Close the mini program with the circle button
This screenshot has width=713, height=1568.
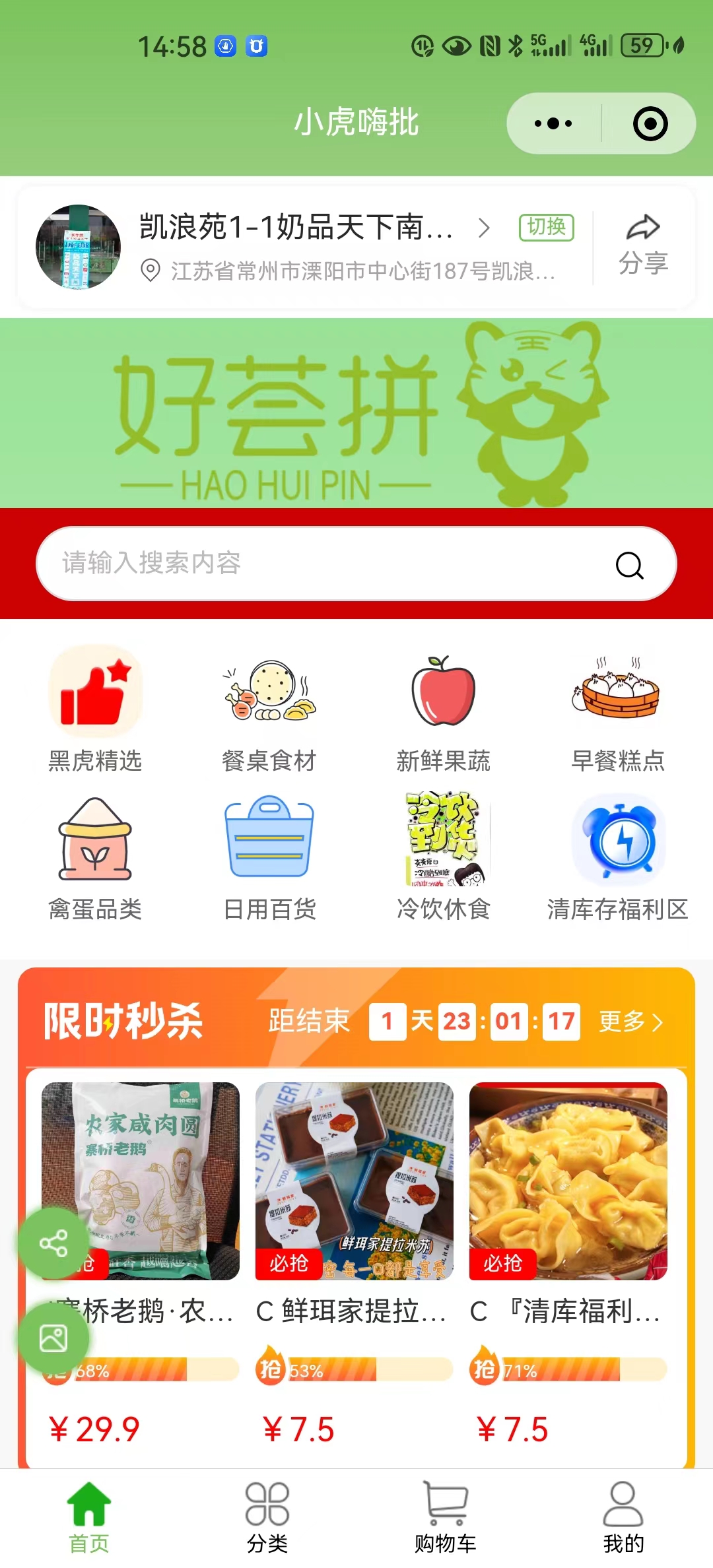[x=650, y=123]
